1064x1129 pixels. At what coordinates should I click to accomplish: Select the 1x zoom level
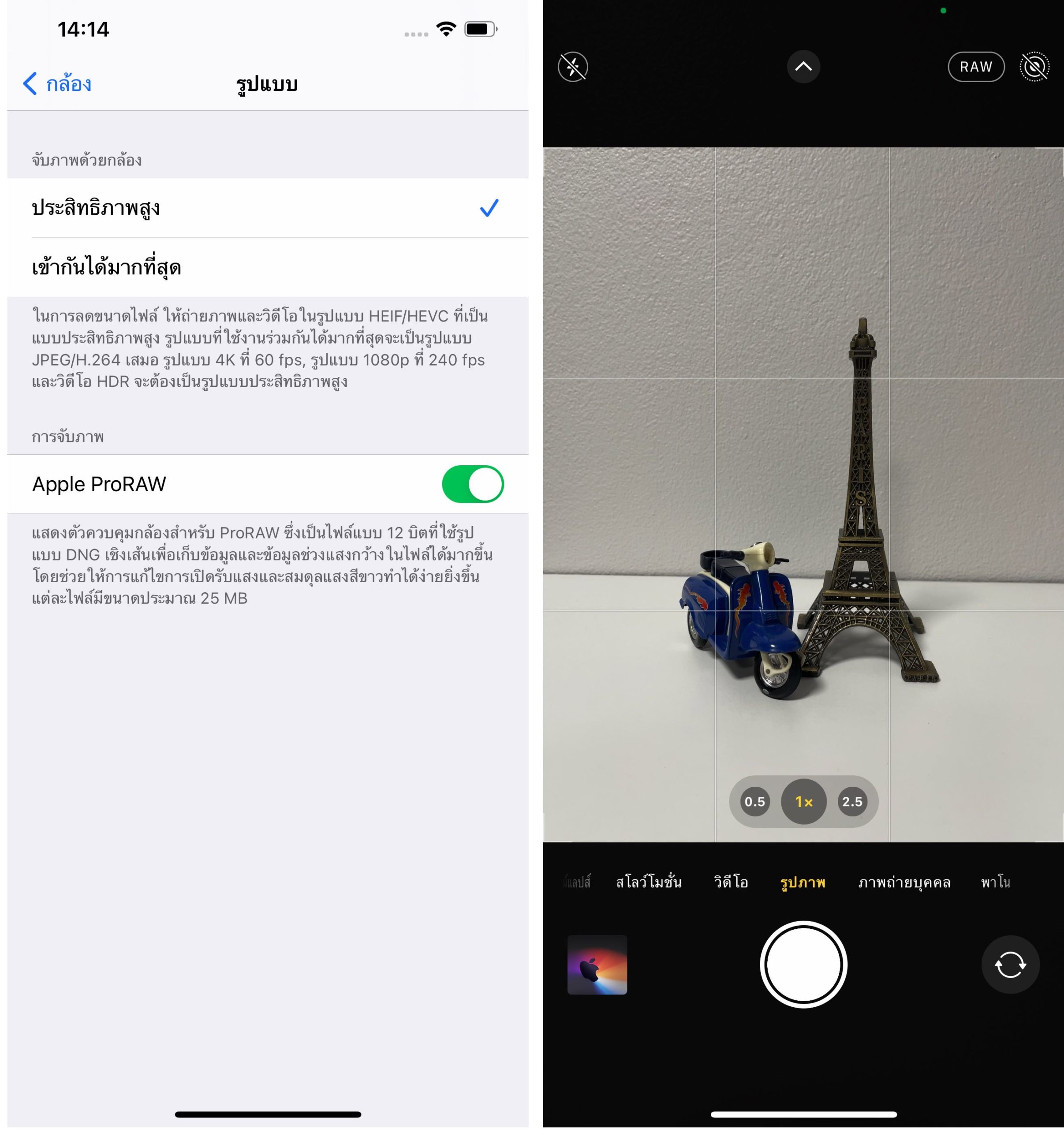tap(803, 801)
